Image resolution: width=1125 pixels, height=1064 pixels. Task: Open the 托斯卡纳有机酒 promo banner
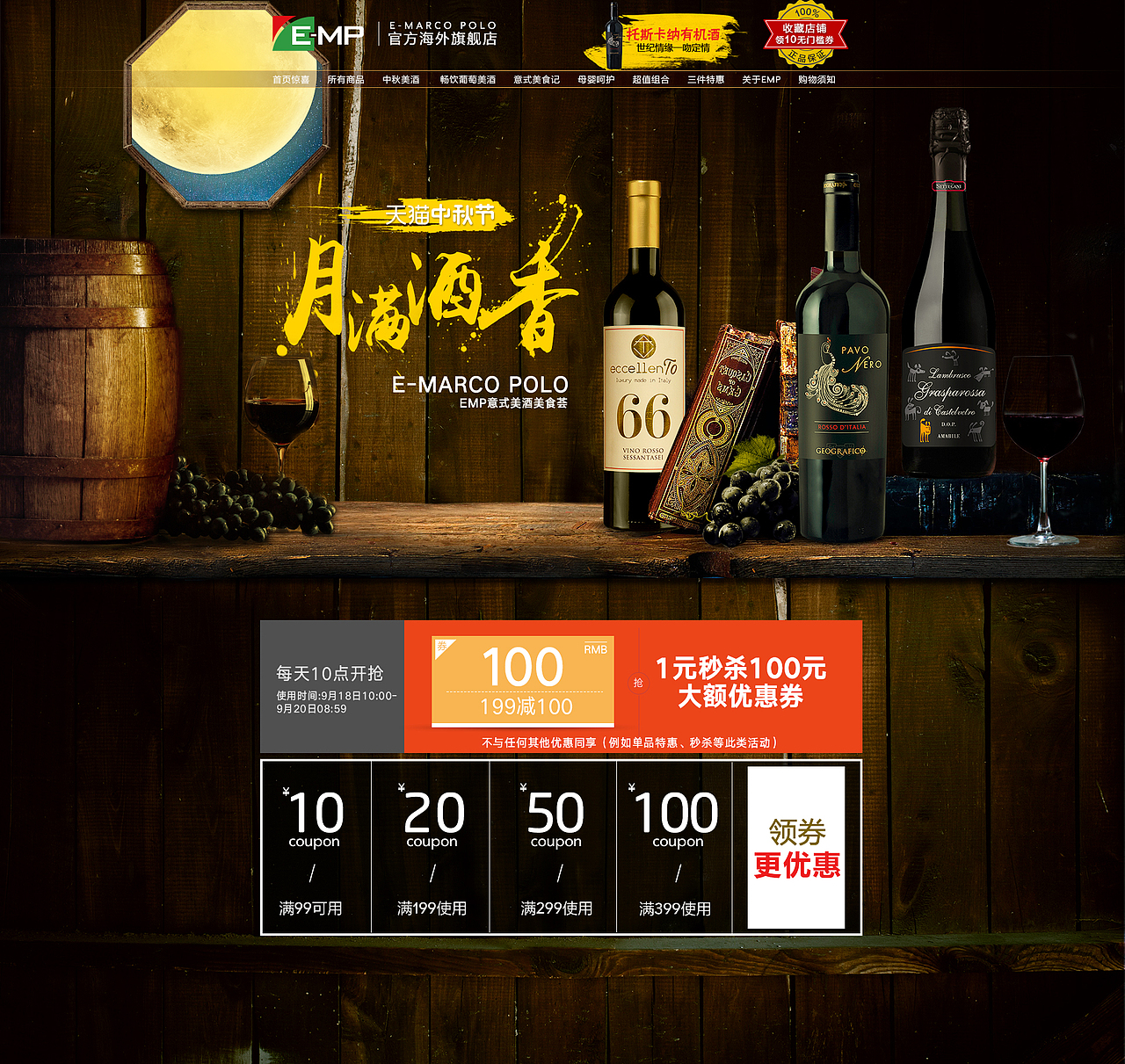(672, 40)
